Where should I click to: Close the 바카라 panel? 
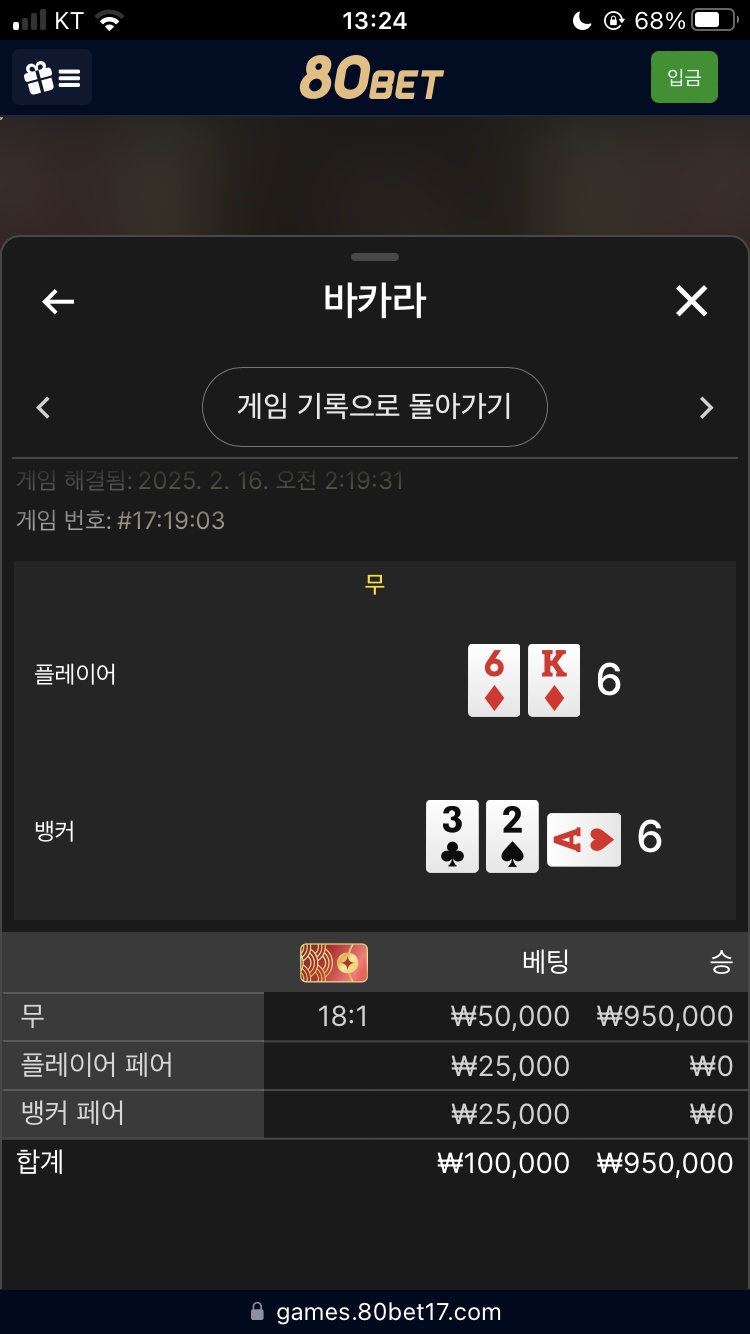coord(691,301)
